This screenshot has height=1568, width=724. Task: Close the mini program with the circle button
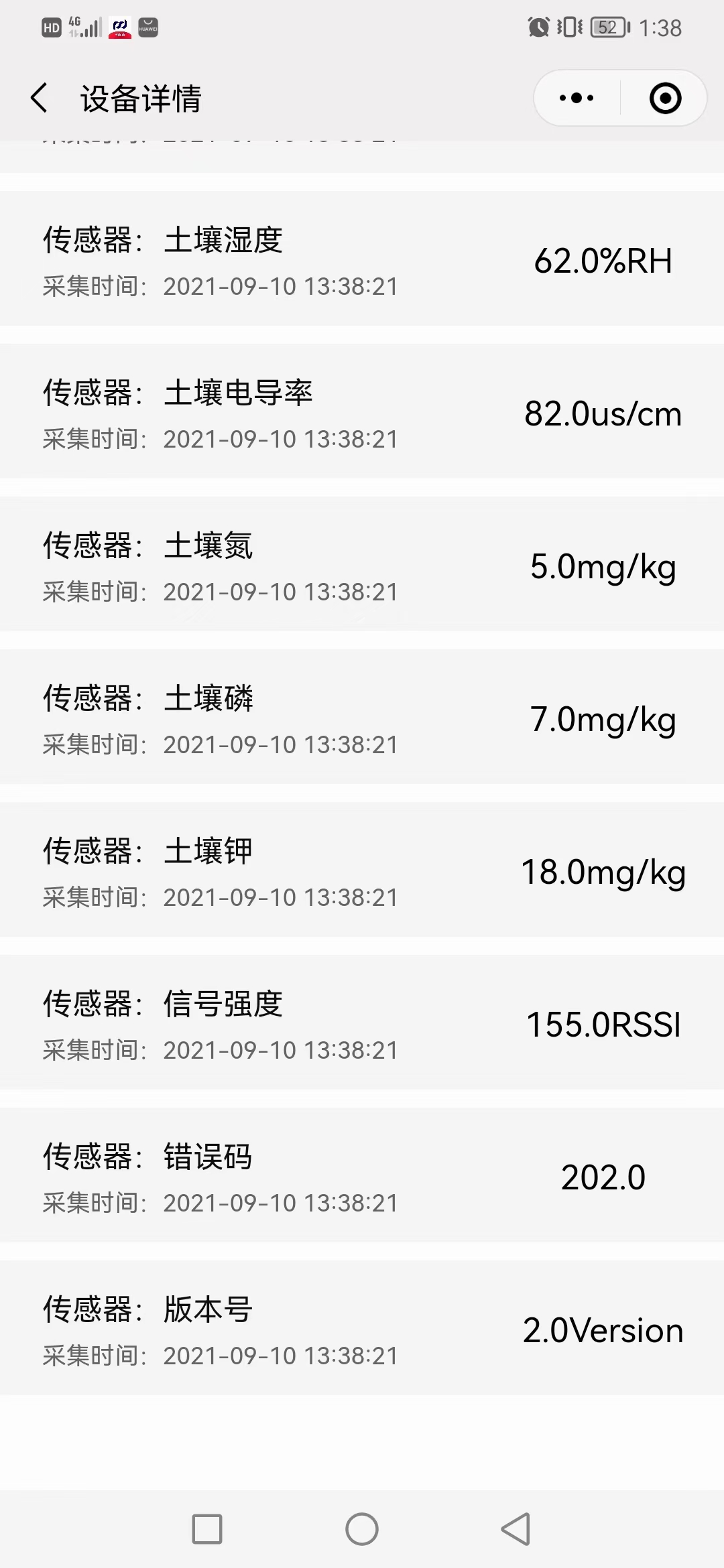[665, 98]
